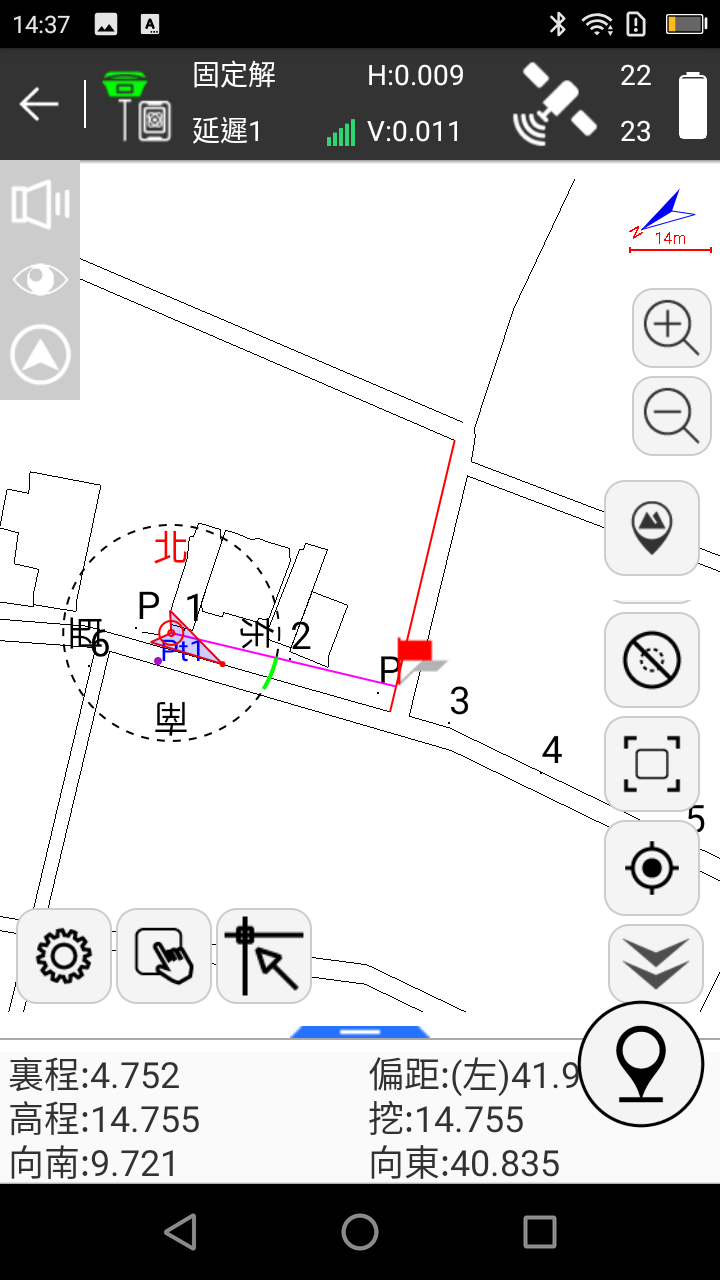The height and width of the screenshot is (1280, 720).
Task: Select the crosshair point pick tool
Action: pyautogui.click(x=264, y=956)
